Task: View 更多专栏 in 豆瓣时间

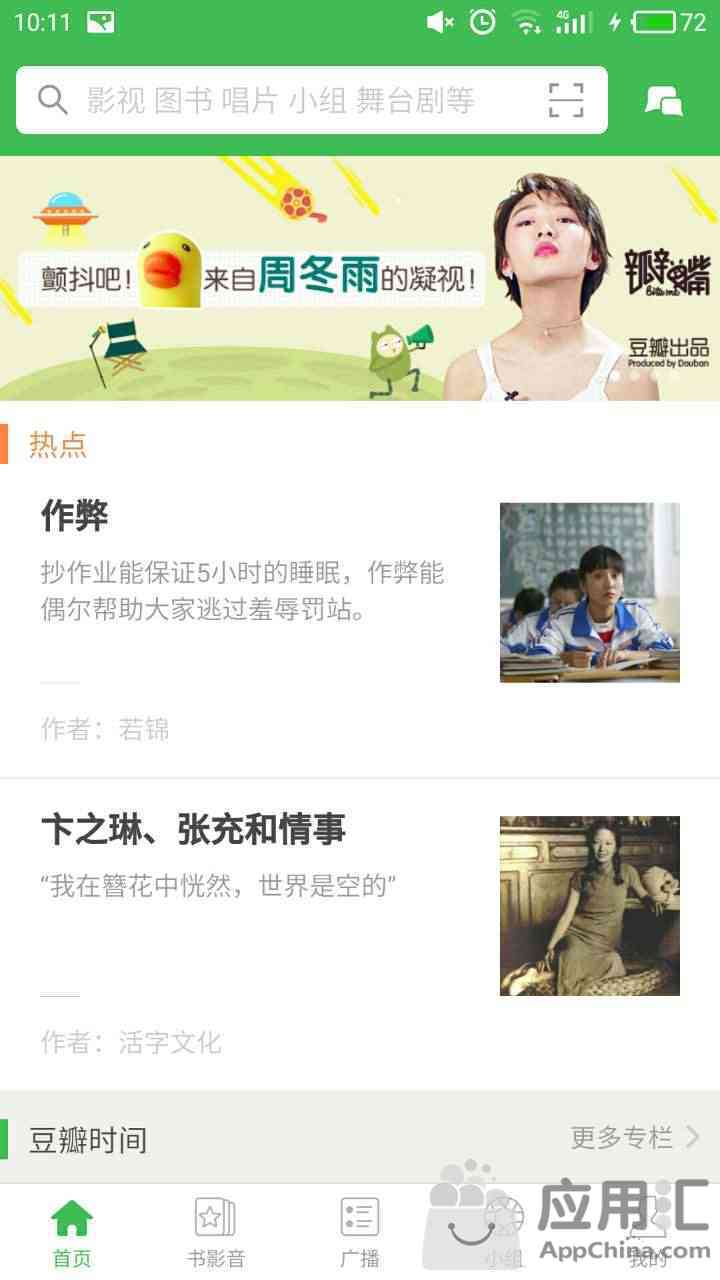Action: (634, 1137)
